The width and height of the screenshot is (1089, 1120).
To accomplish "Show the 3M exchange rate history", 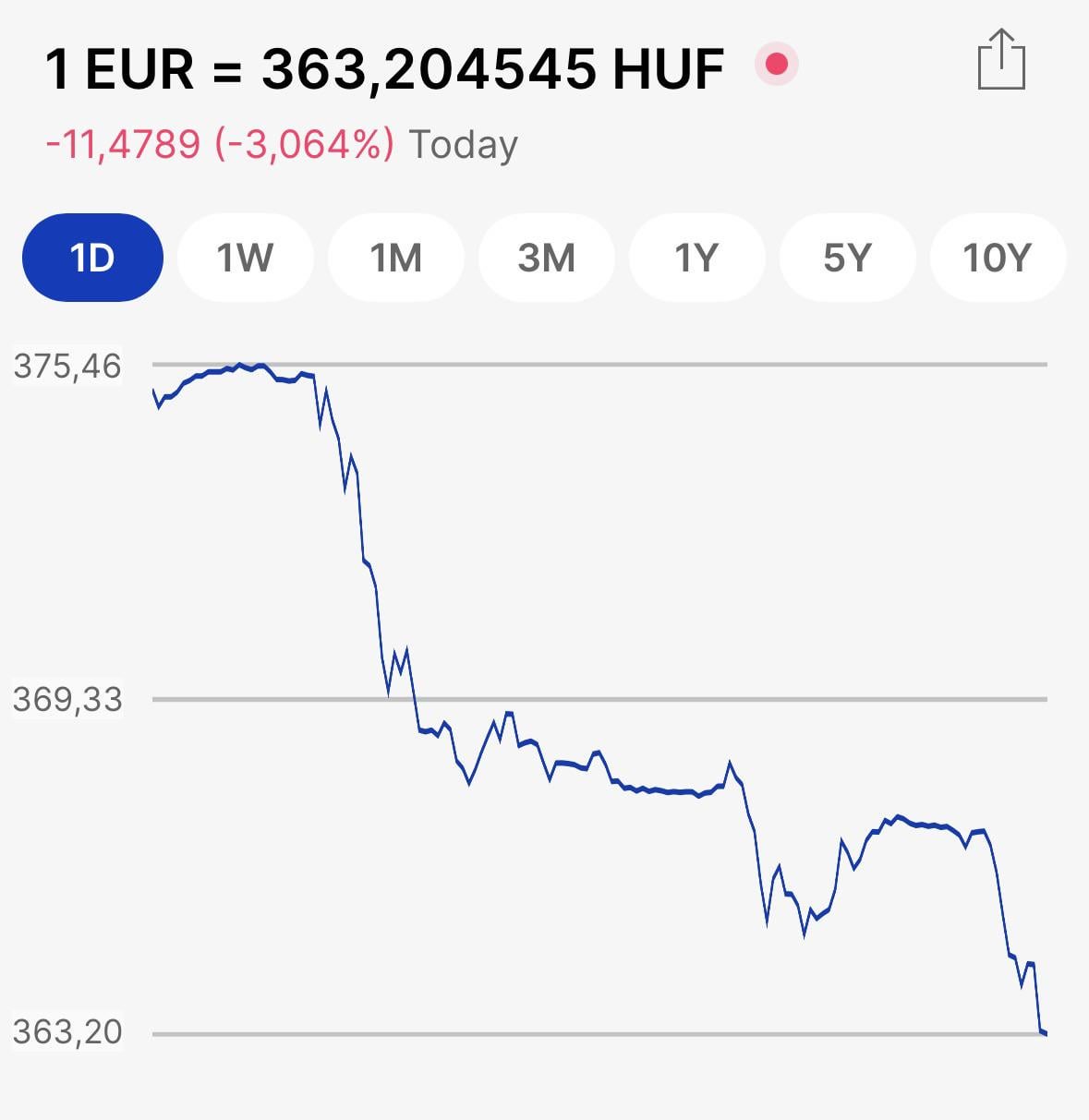I will pos(546,258).
